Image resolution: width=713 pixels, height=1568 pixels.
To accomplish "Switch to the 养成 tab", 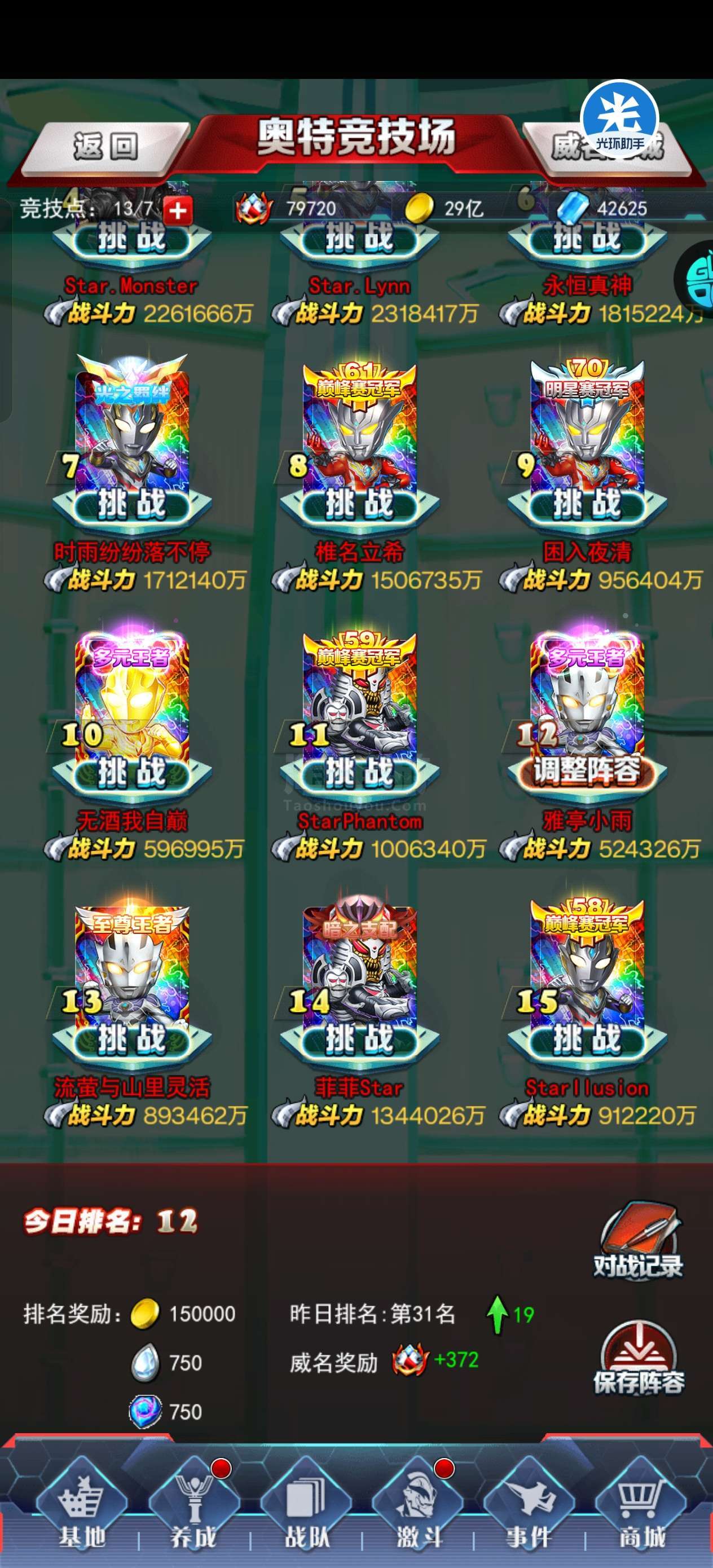I will tap(193, 1508).
